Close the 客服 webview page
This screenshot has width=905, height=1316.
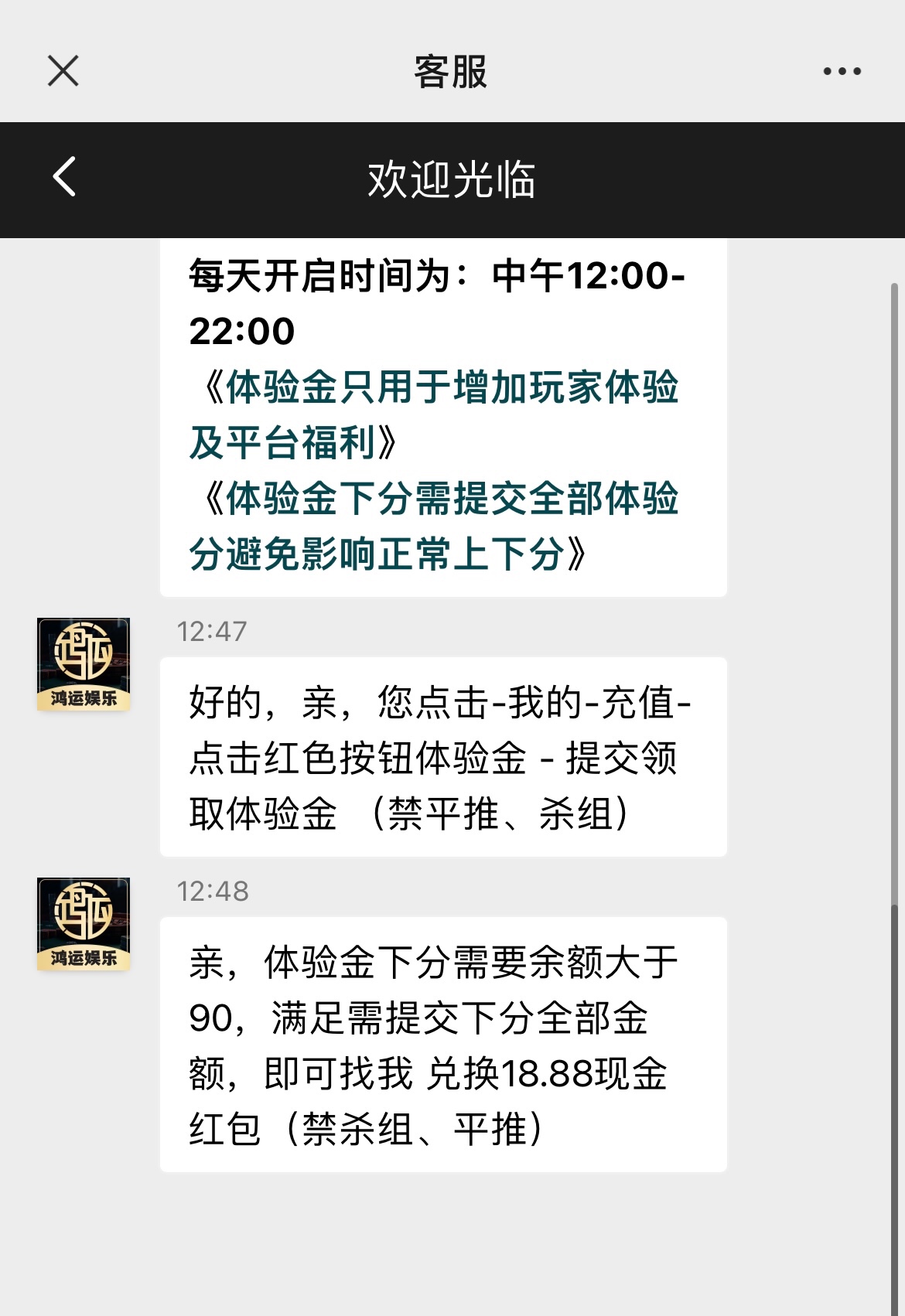pyautogui.click(x=63, y=71)
